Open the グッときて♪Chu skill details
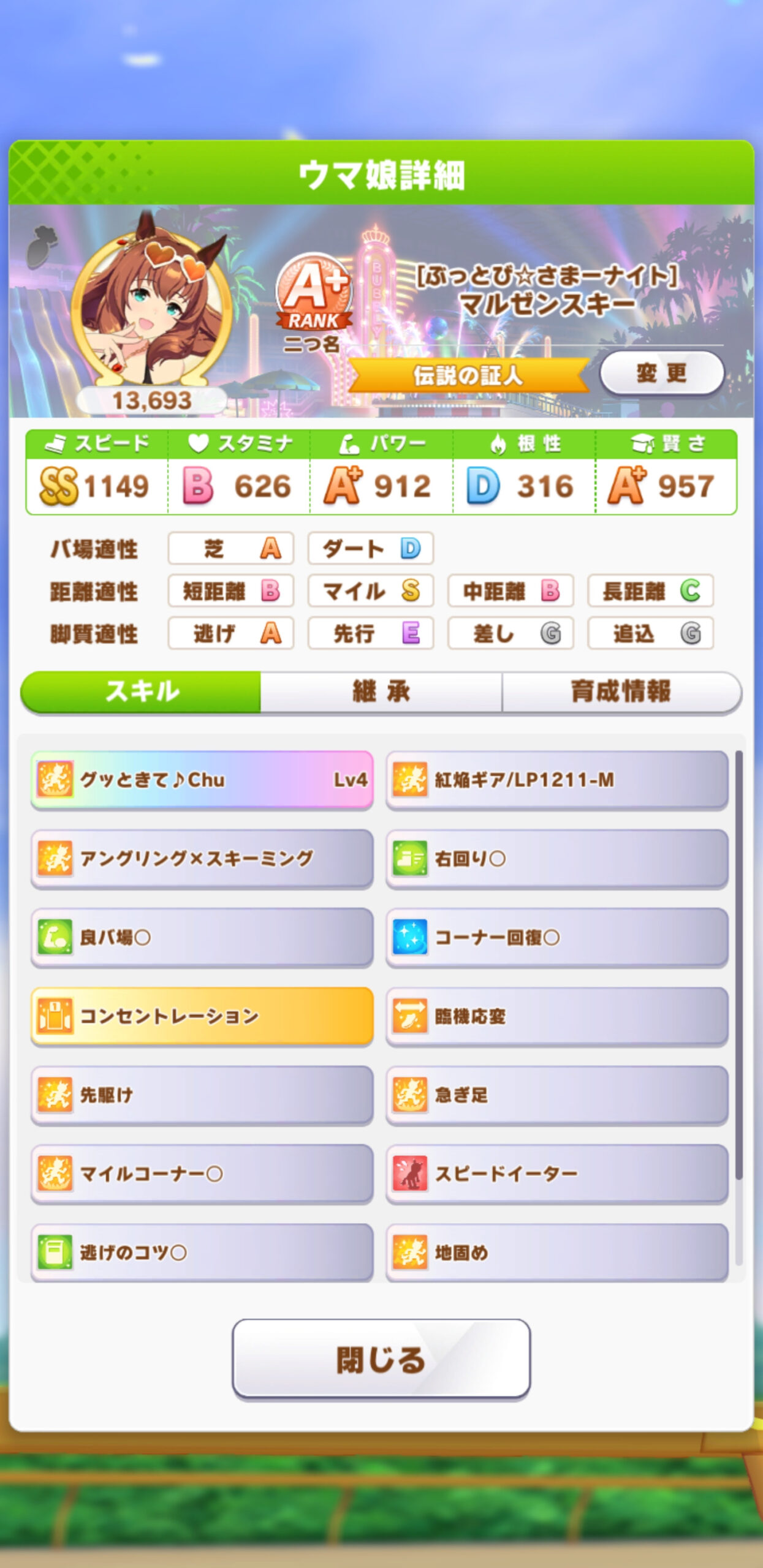The width and height of the screenshot is (763, 1568). coord(202,780)
